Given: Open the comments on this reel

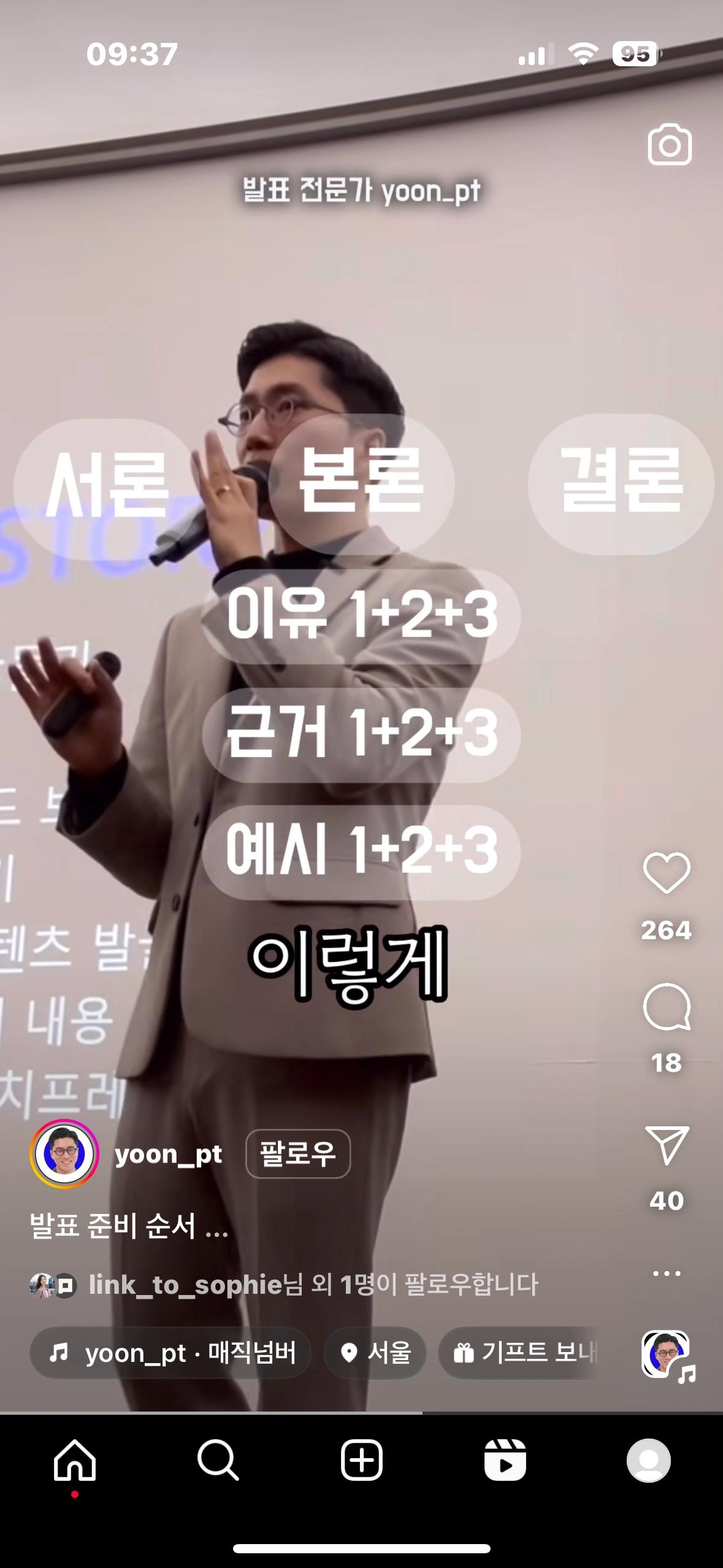Looking at the screenshot, I should [x=667, y=1007].
